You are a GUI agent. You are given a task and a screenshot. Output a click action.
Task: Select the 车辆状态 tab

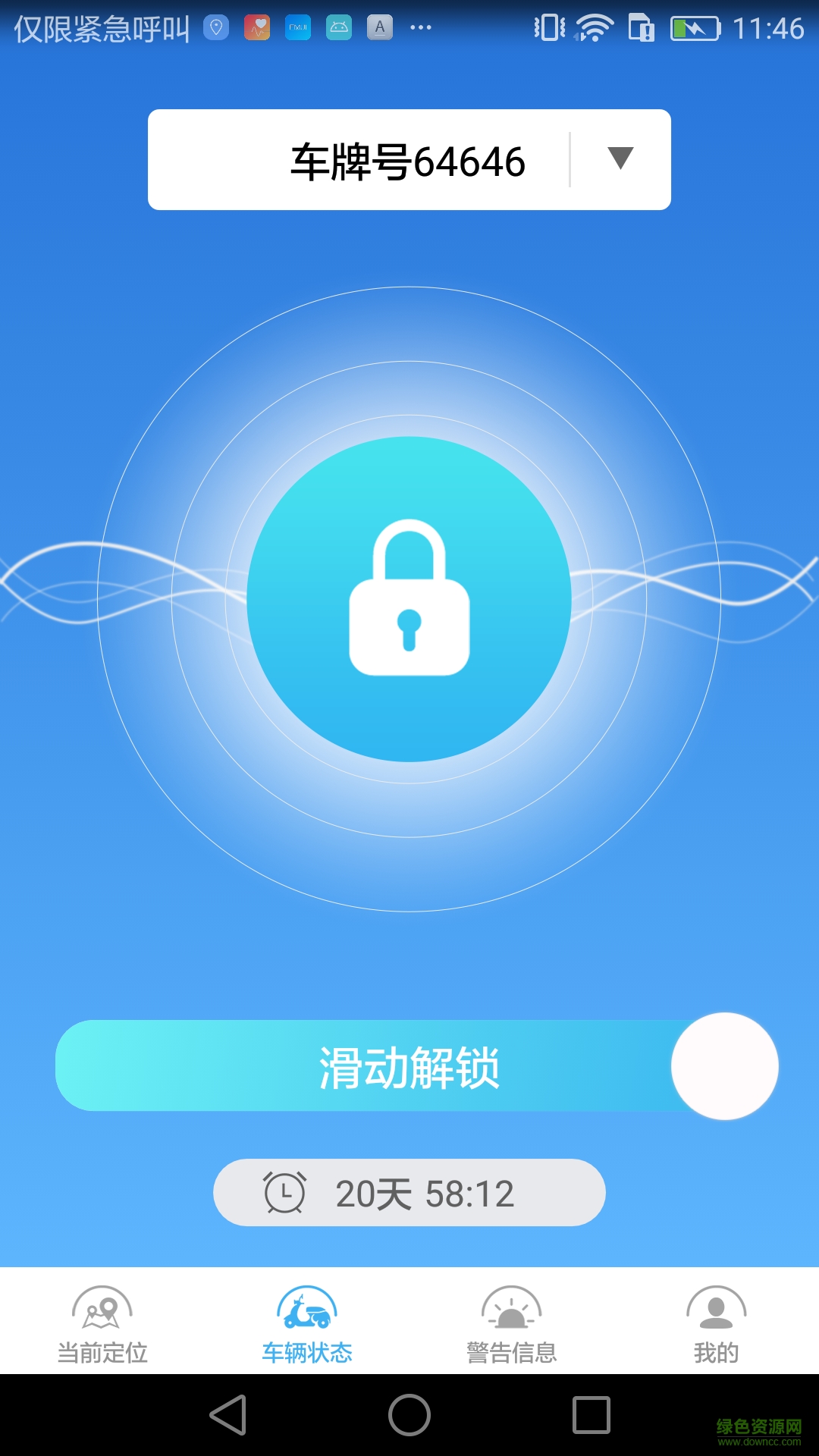point(307,1323)
